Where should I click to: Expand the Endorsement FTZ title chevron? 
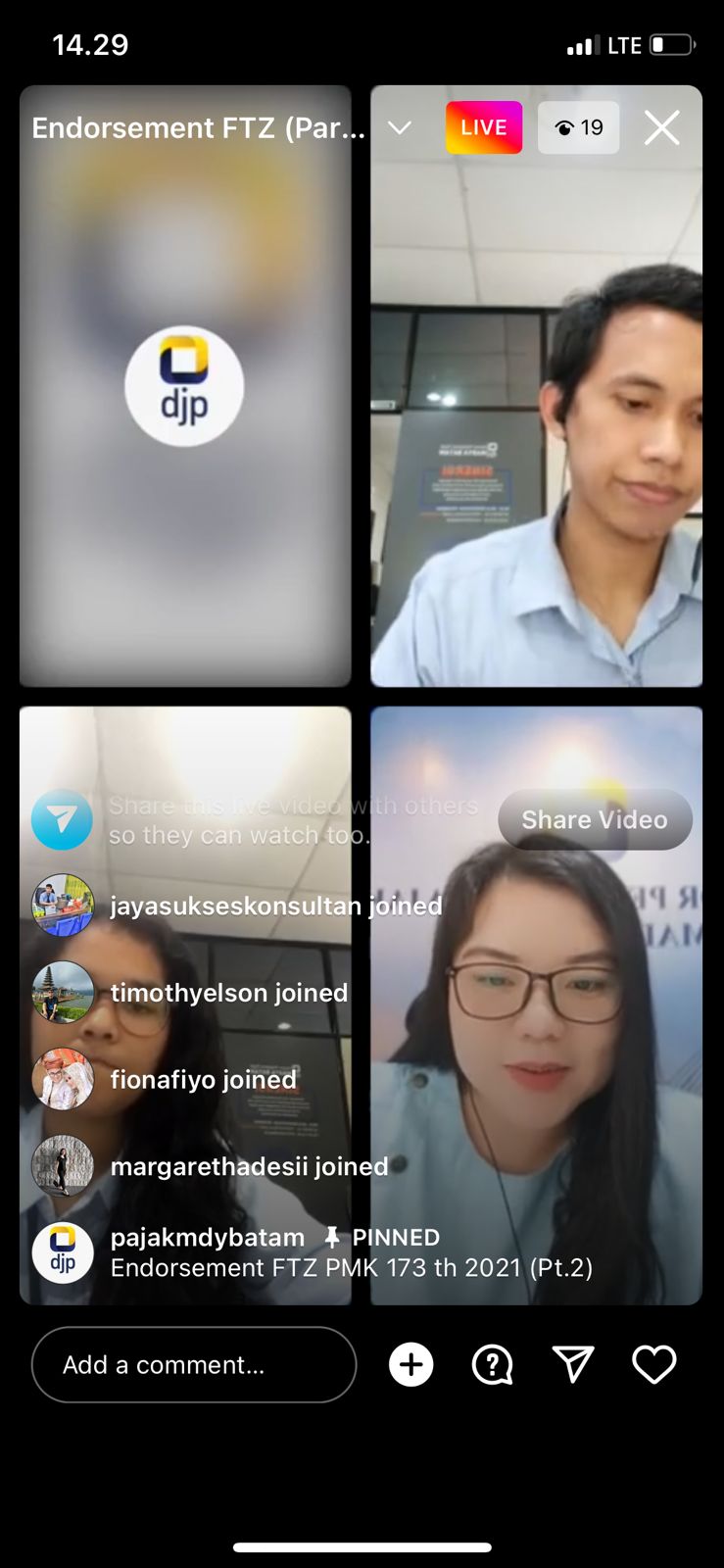click(x=399, y=127)
